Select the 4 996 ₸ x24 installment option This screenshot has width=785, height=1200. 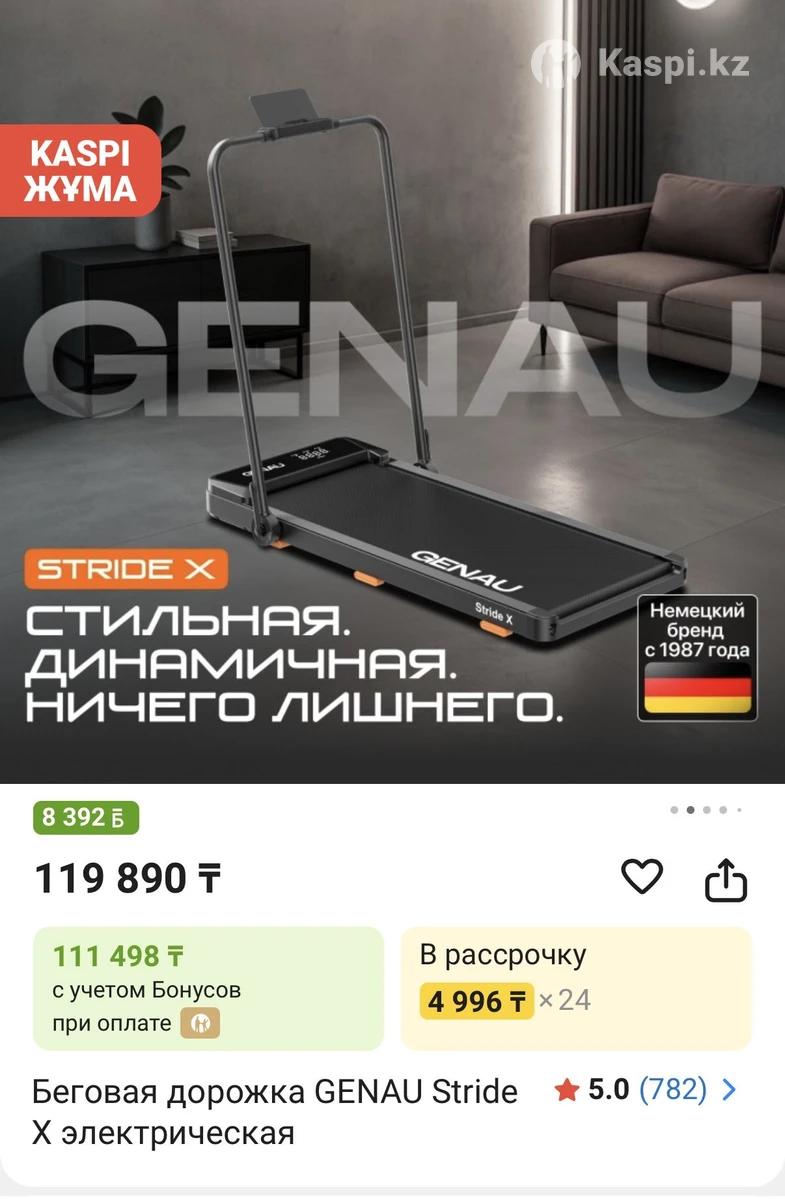click(576, 987)
